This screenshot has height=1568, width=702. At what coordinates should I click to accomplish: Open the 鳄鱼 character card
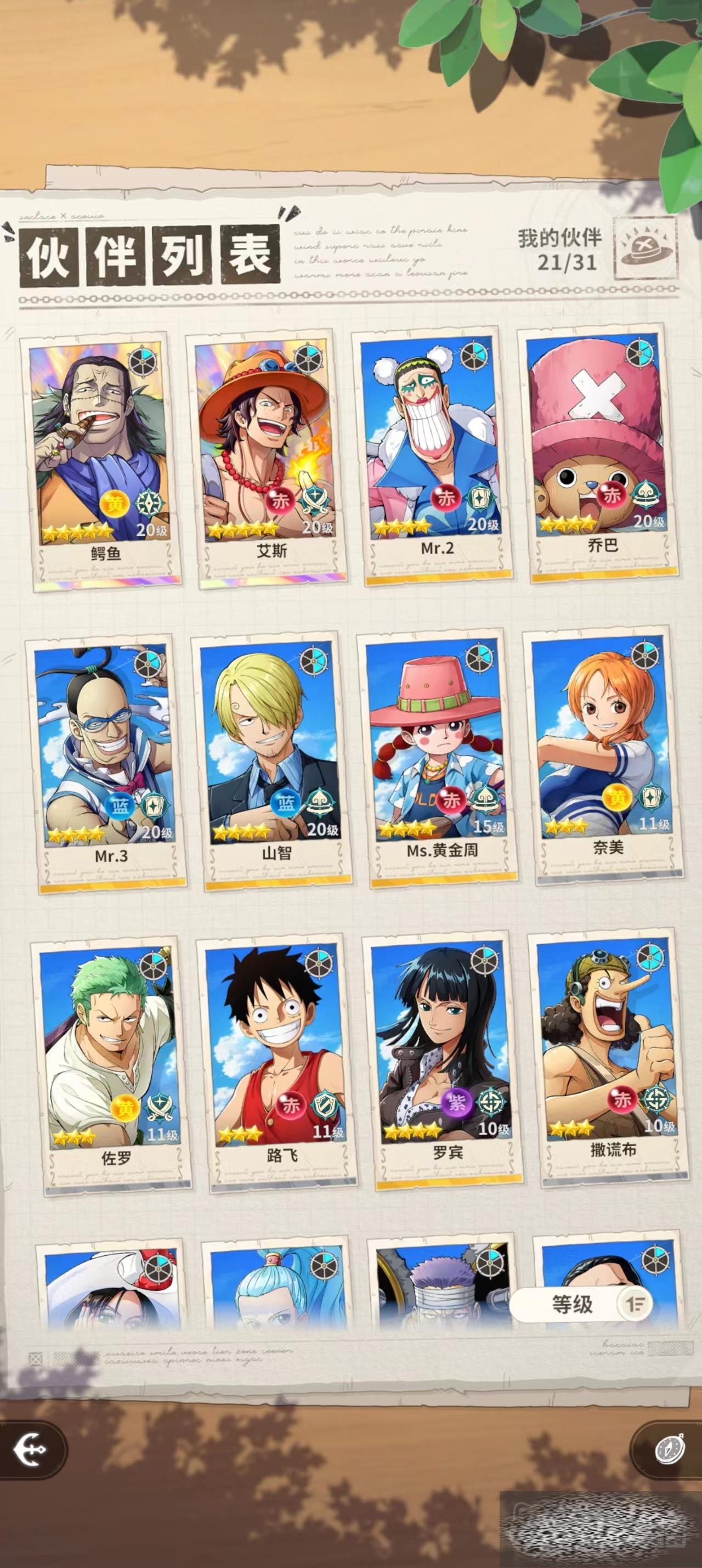[x=101, y=456]
